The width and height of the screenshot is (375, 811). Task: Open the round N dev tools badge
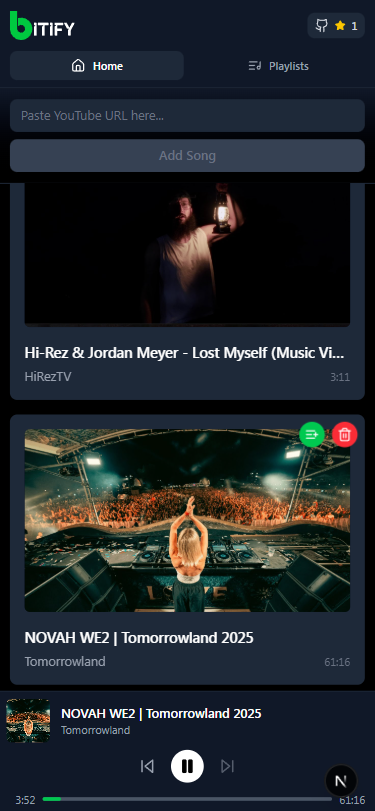(341, 780)
